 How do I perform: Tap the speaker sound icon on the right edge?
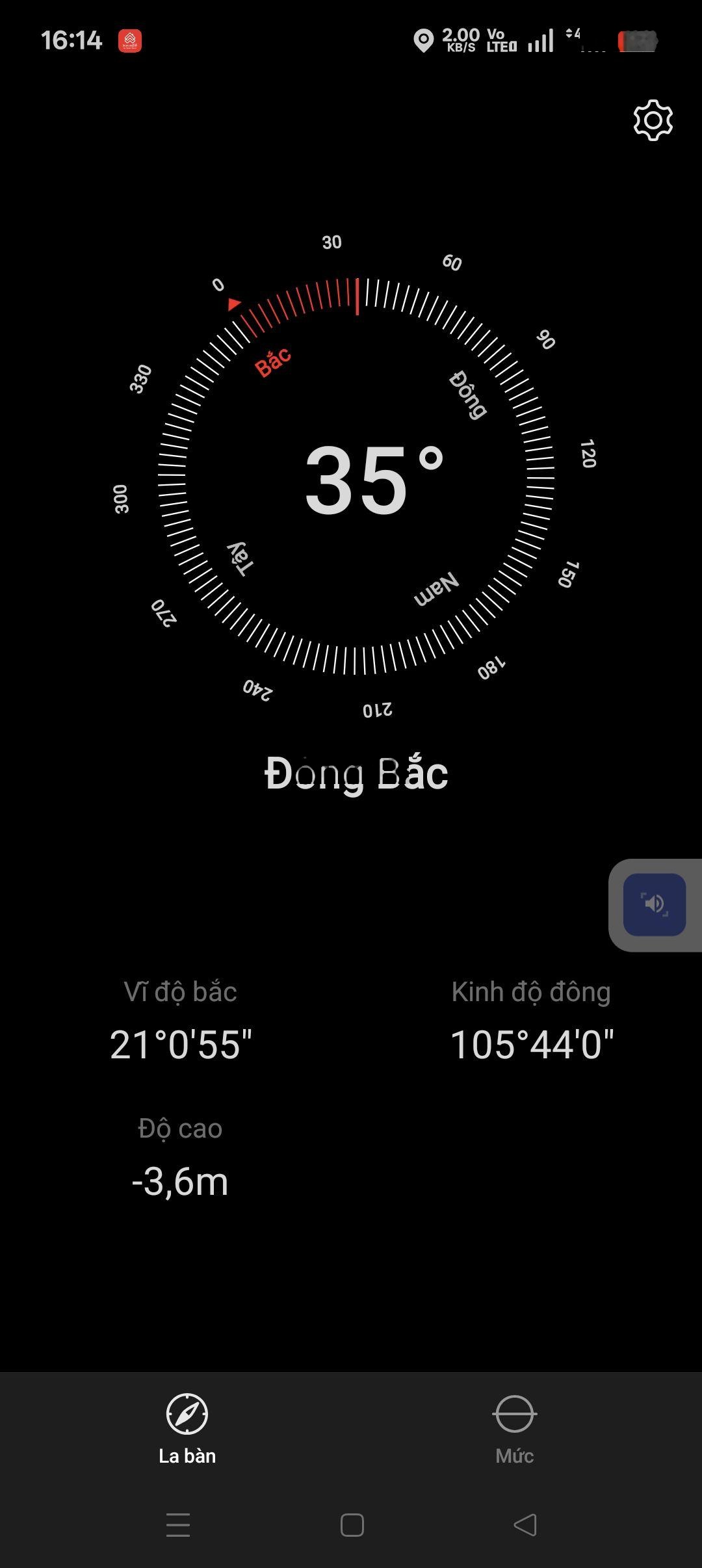[653, 904]
